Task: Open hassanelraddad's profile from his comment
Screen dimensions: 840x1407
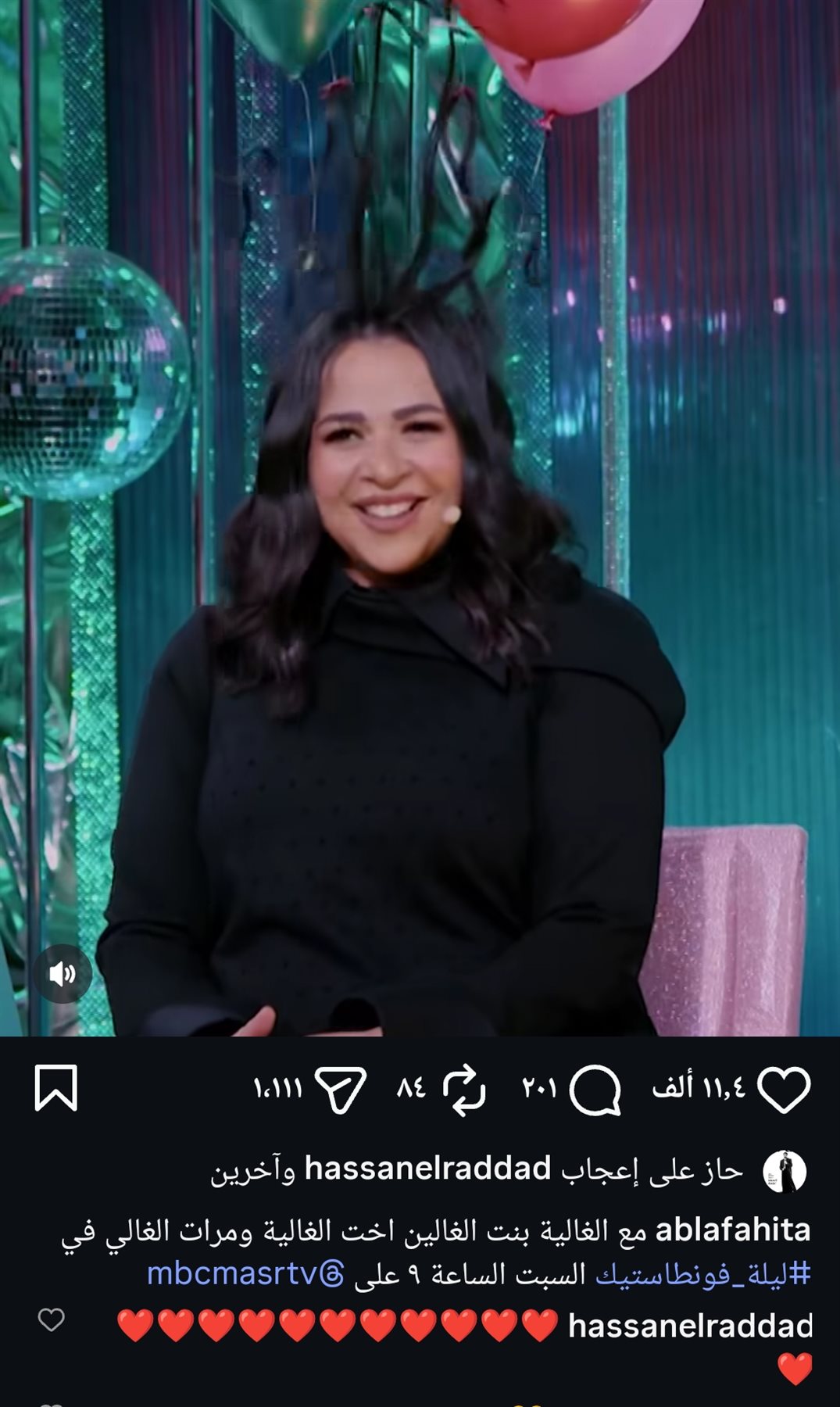Action: [690, 1326]
